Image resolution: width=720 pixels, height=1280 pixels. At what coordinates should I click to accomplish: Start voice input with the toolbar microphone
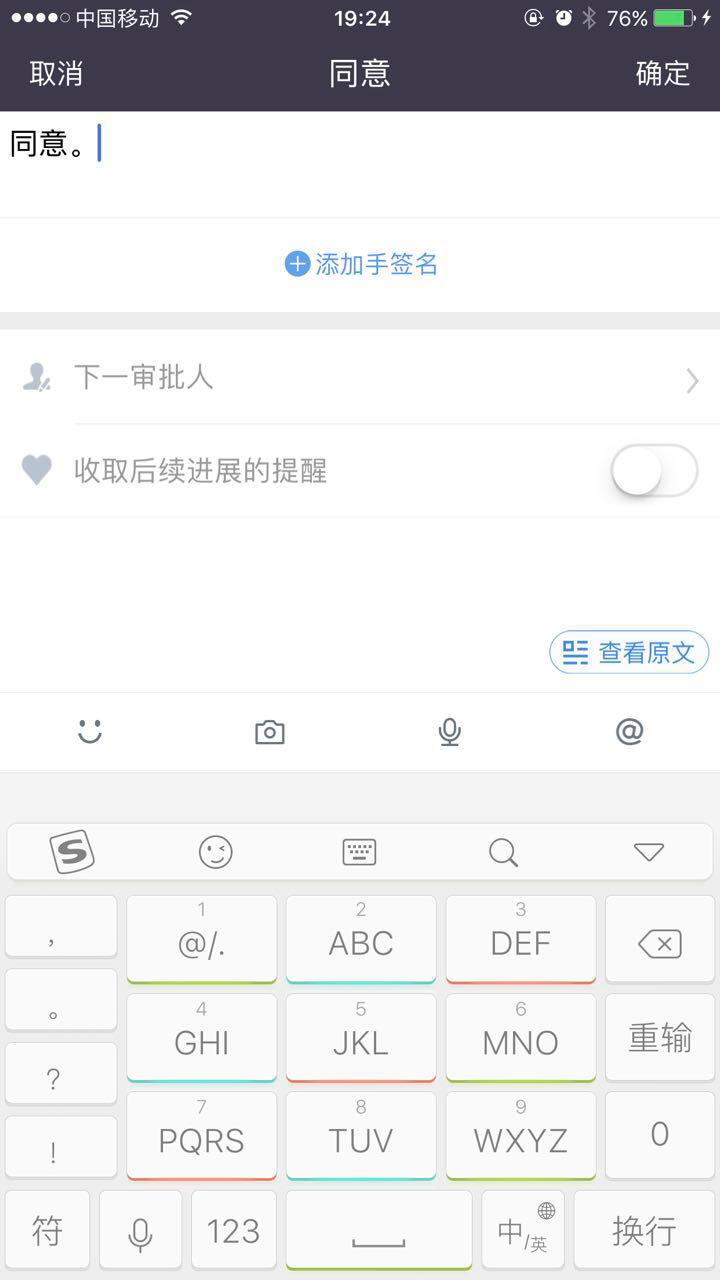click(x=450, y=732)
